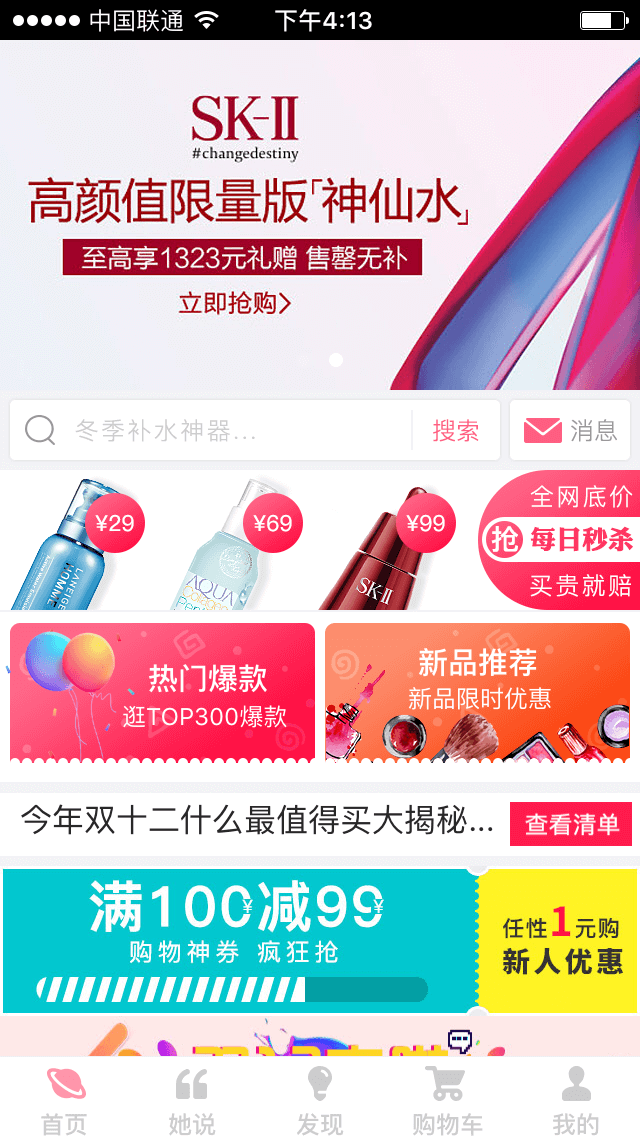
Task: Open the 新人优惠 1元购 offer
Action: click(x=560, y=940)
